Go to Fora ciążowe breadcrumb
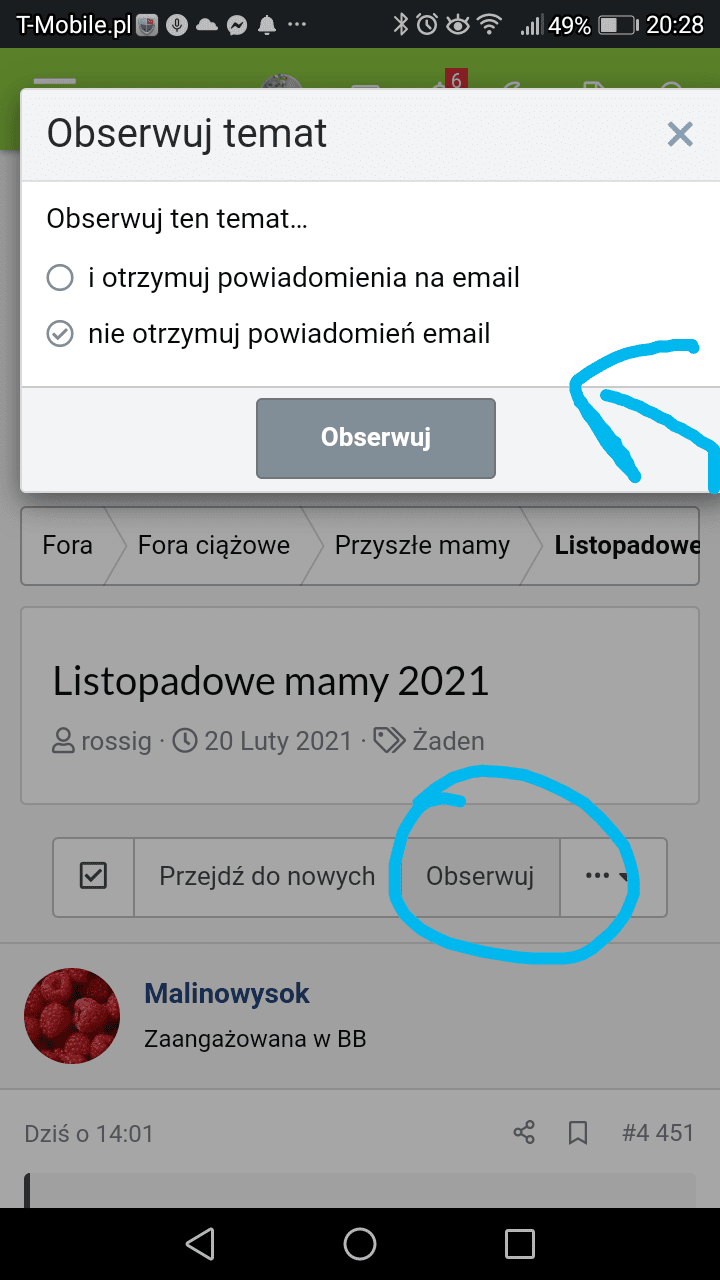The height and width of the screenshot is (1280, 720). (x=213, y=545)
